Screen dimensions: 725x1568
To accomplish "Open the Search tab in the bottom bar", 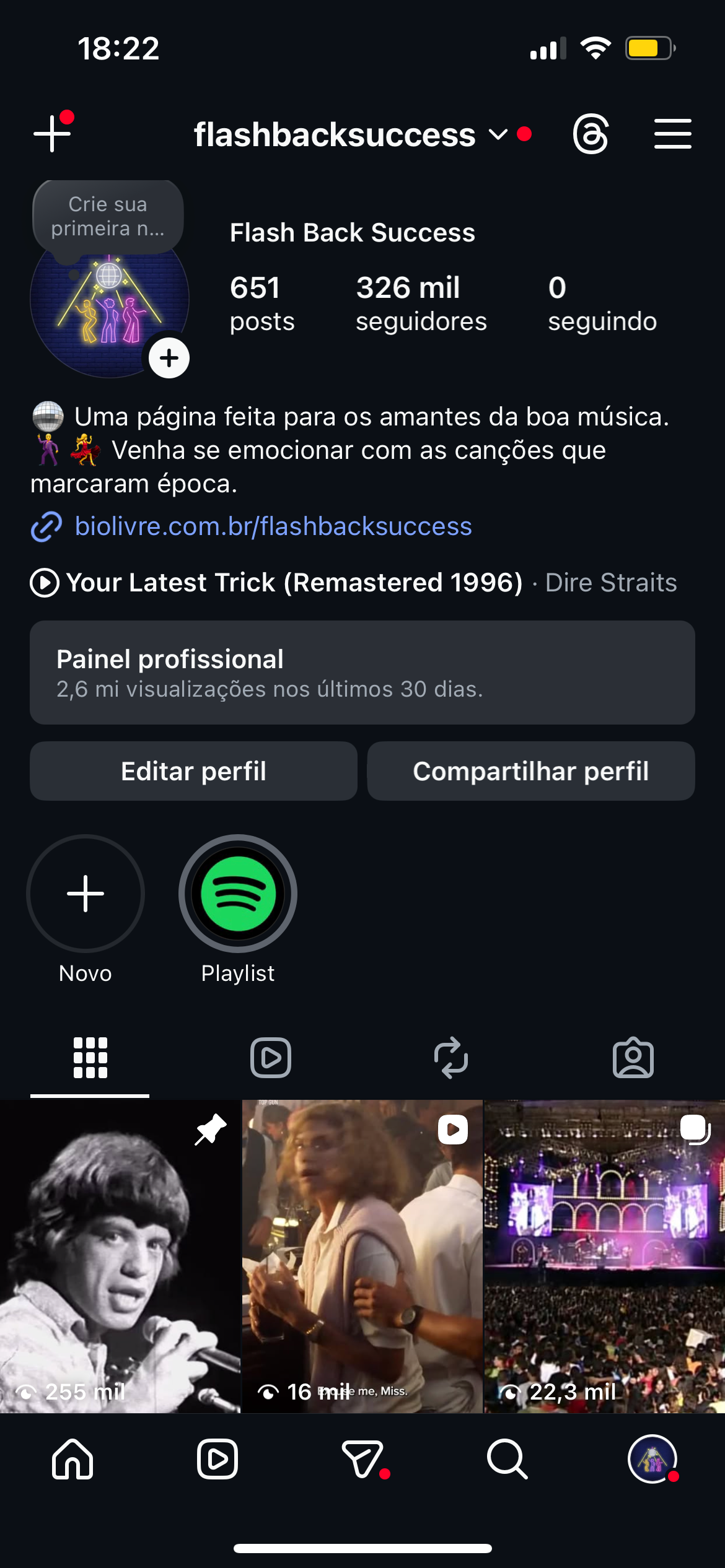I will [x=507, y=1459].
